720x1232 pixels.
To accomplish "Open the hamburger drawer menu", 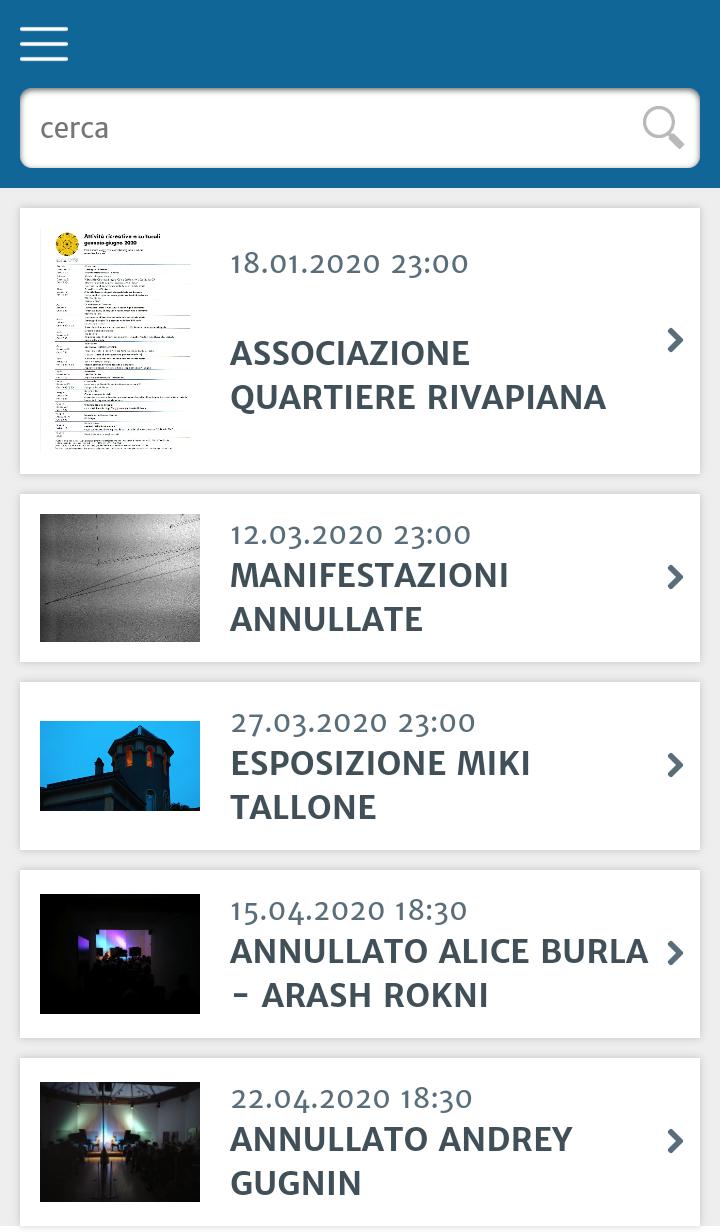I will 44,44.
